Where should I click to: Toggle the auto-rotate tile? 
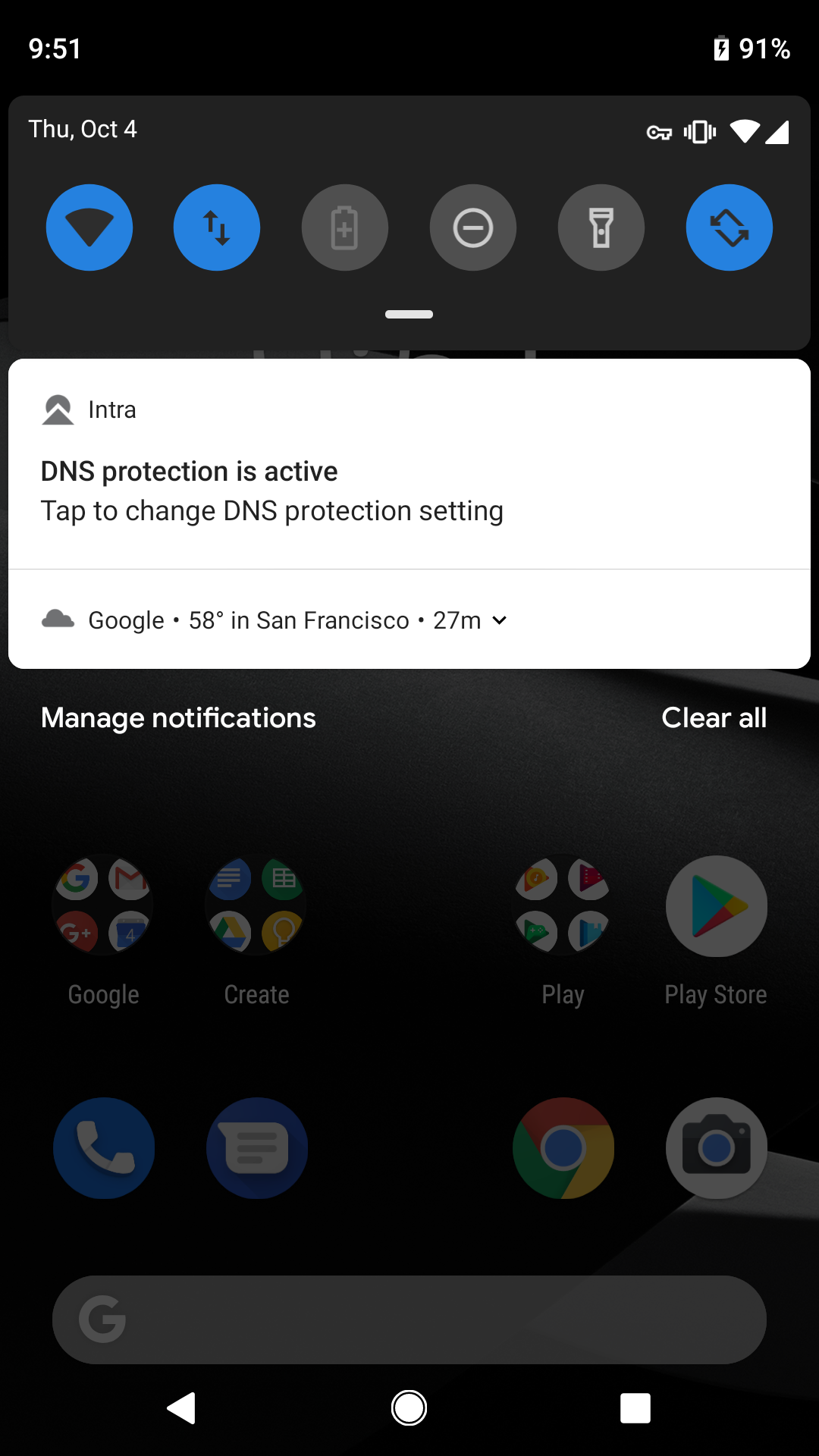[x=730, y=227]
